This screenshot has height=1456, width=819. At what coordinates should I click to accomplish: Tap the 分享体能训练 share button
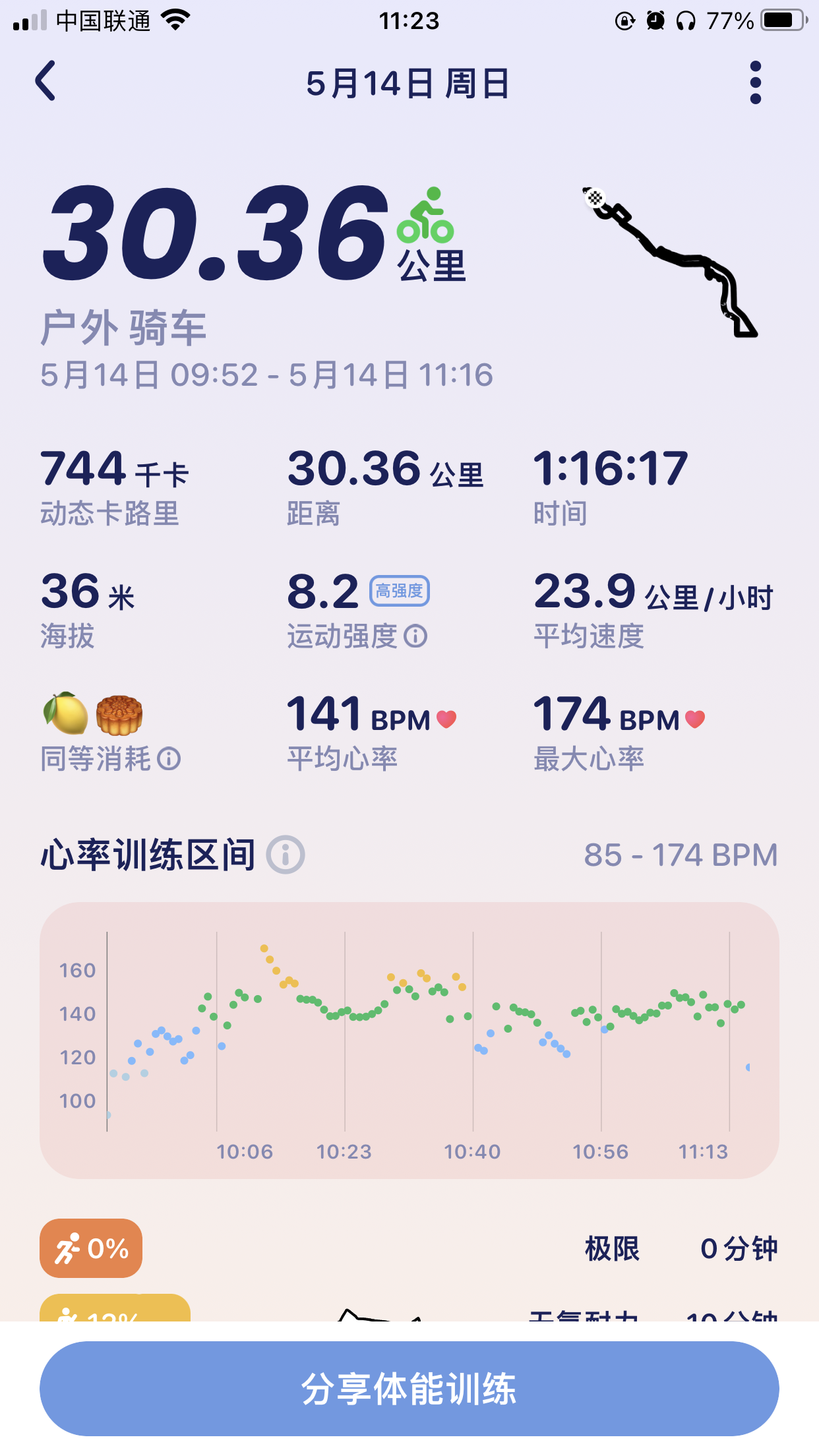click(x=409, y=1389)
